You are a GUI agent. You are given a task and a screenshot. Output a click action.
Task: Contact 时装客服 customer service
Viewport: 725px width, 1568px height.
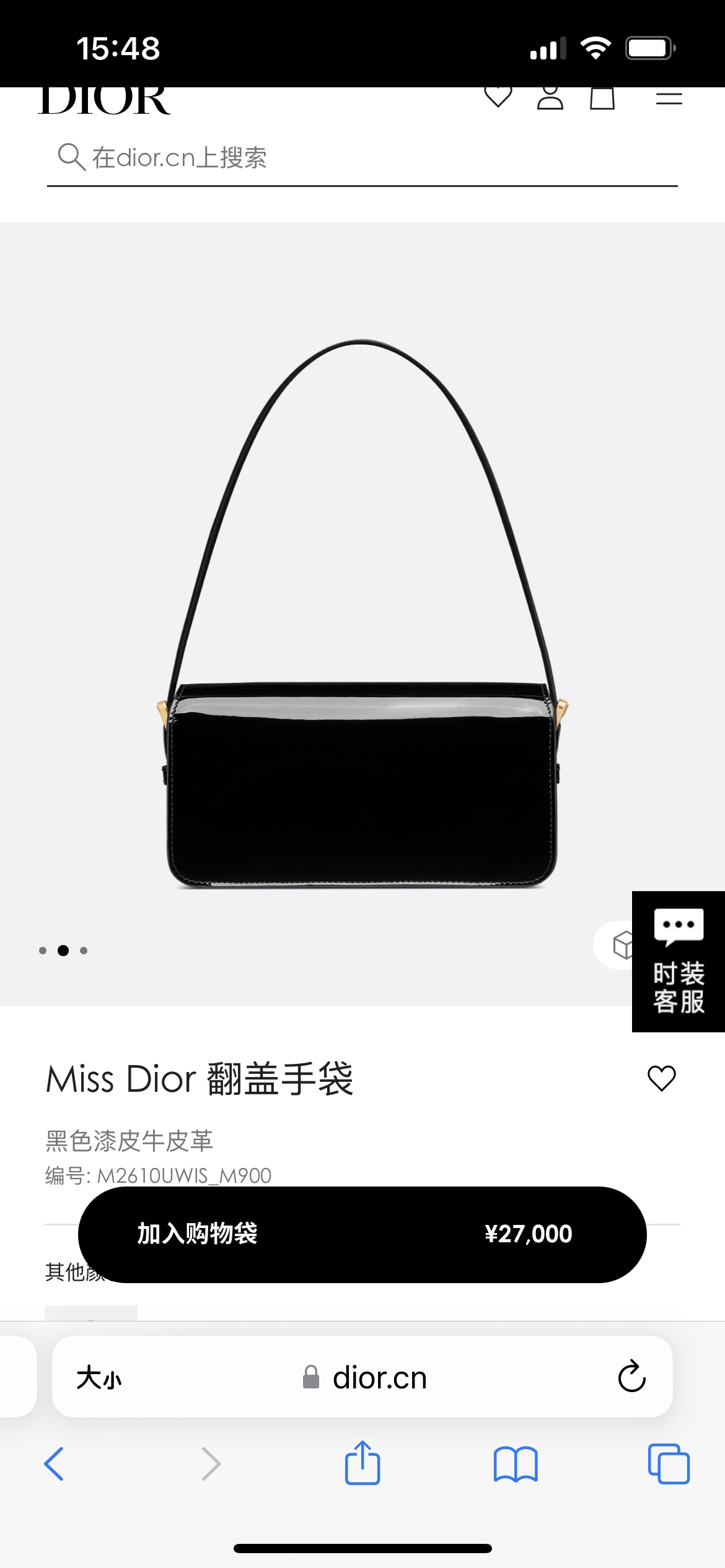click(679, 961)
